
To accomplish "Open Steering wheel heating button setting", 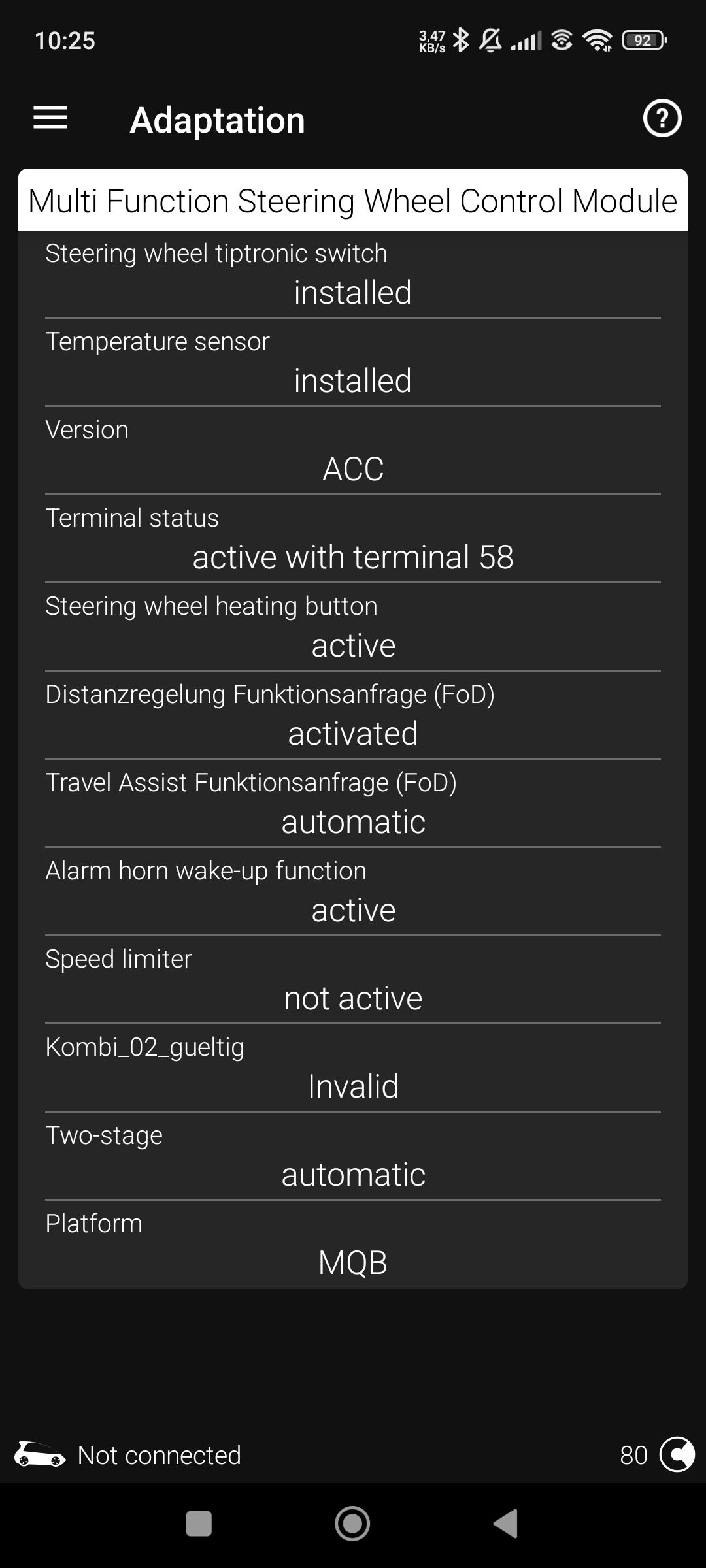I will click(353, 627).
